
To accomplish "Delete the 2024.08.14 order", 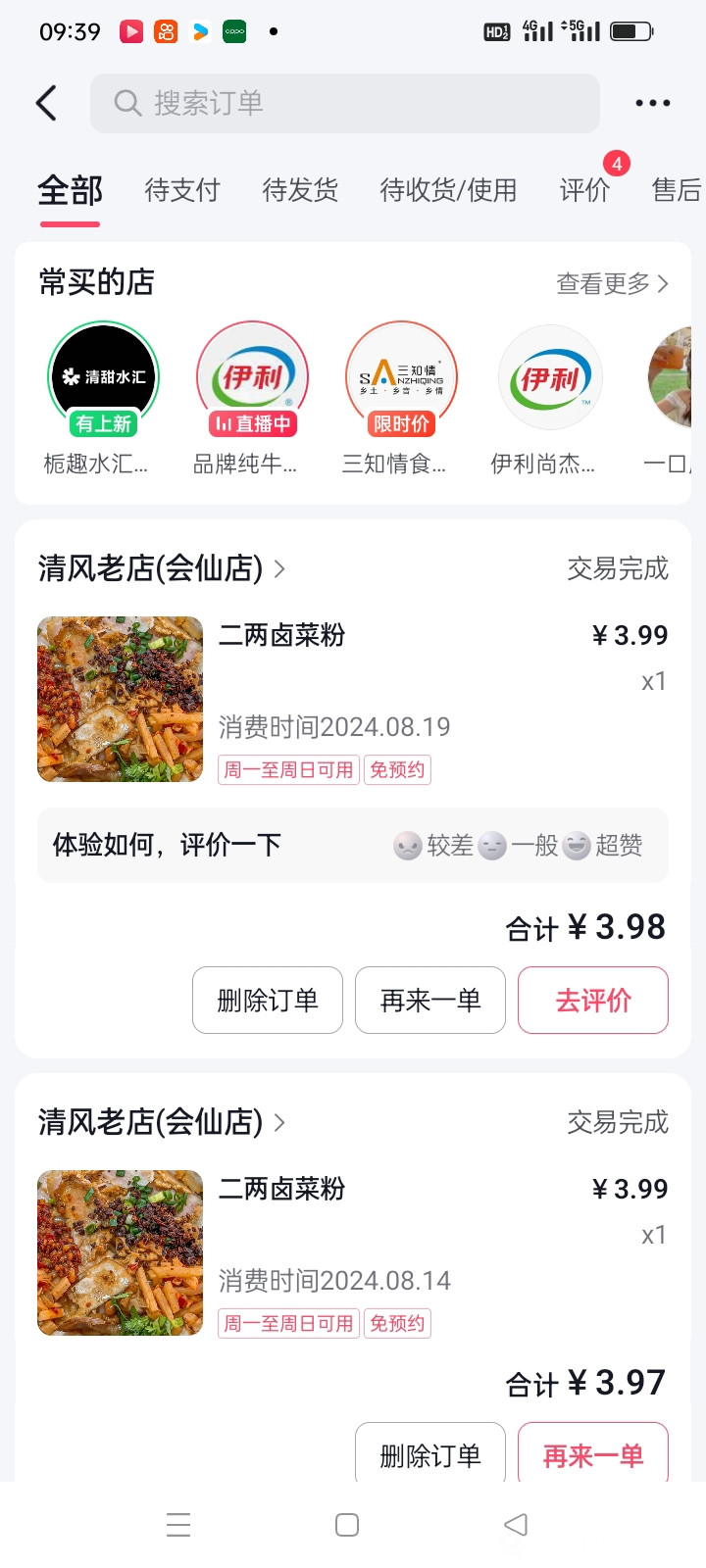I will [x=430, y=1454].
